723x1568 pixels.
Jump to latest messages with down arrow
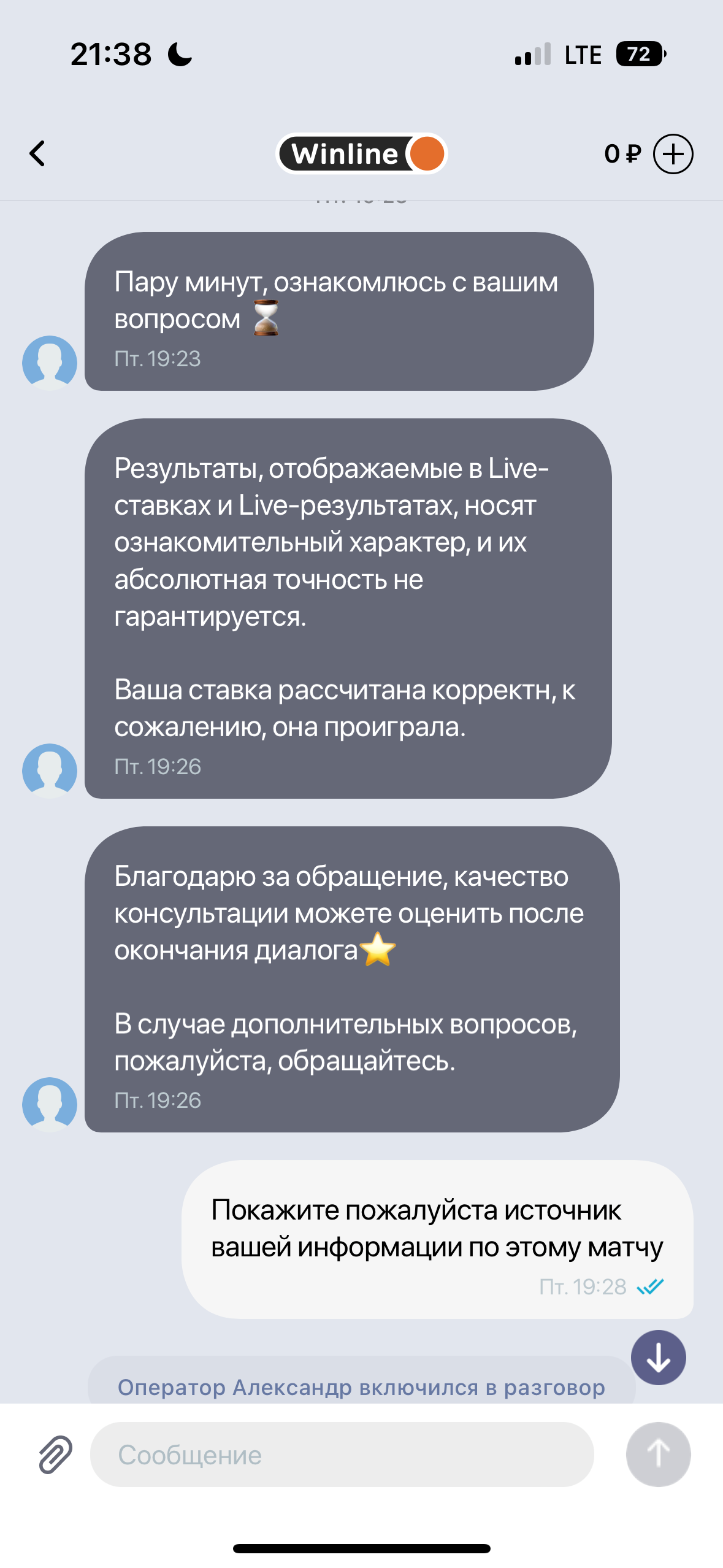coord(658,1357)
